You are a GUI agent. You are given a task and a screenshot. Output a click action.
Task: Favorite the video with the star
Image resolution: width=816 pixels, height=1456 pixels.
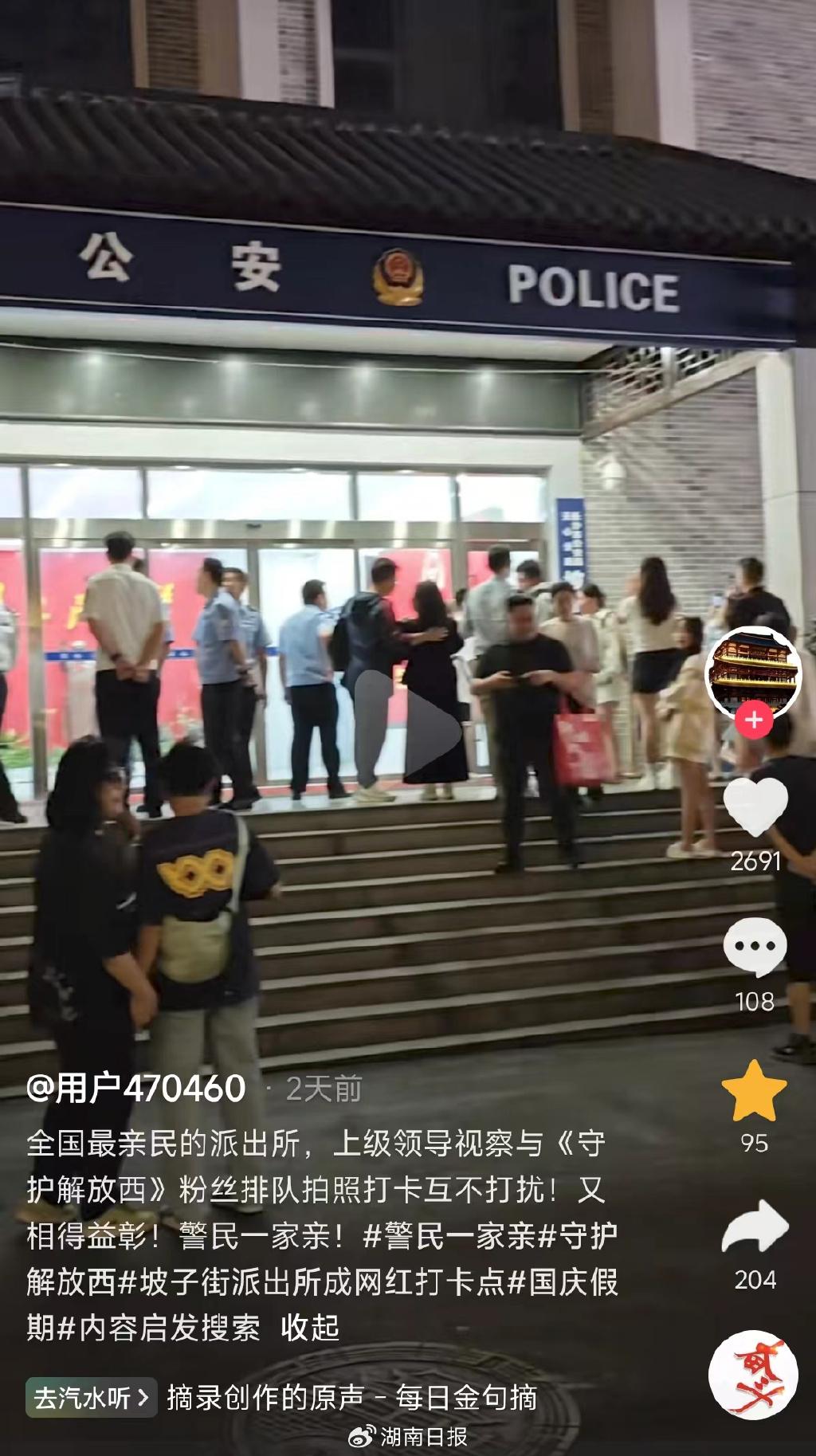(x=754, y=1092)
